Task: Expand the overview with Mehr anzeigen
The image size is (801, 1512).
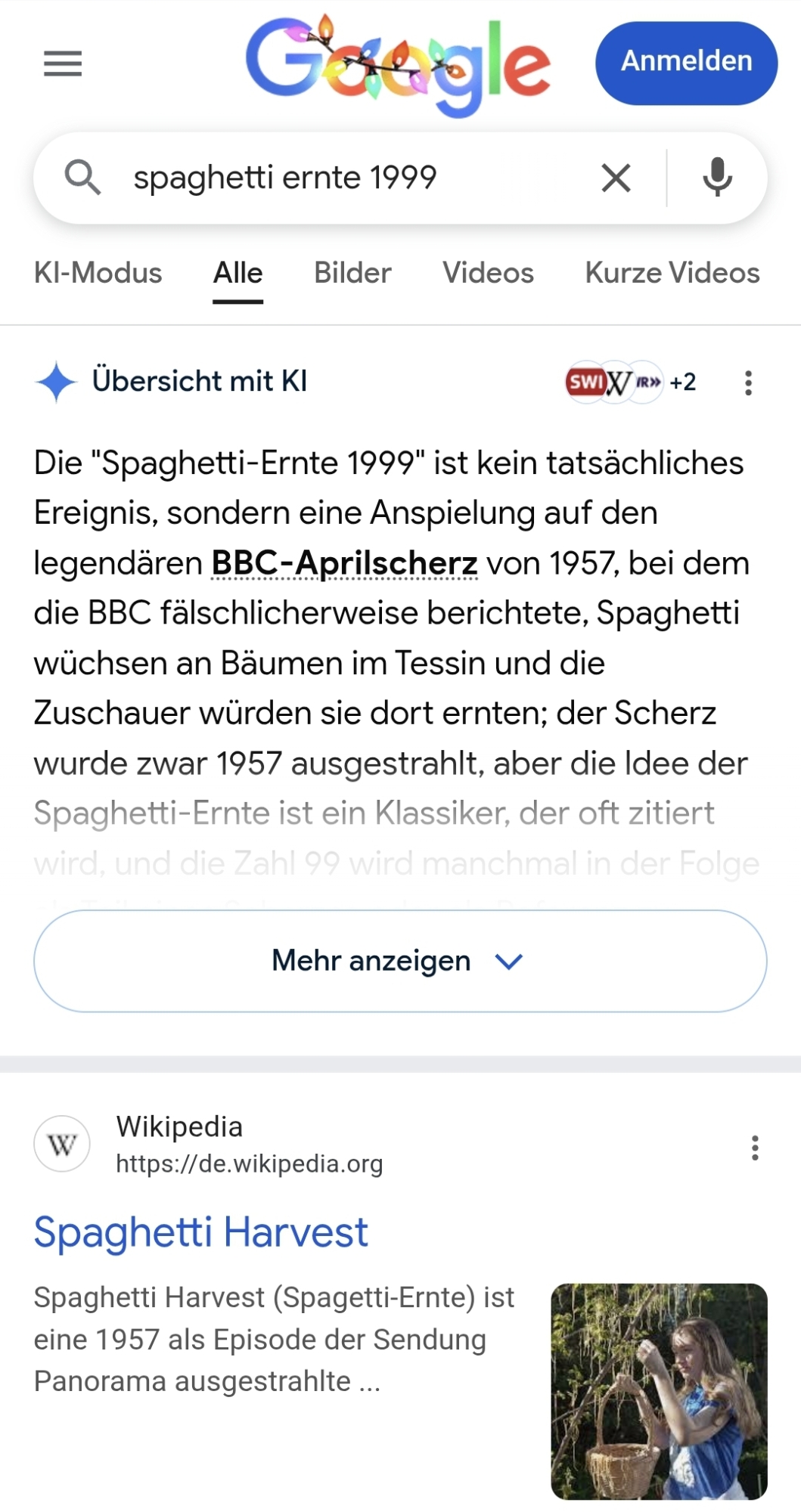Action: [x=400, y=961]
